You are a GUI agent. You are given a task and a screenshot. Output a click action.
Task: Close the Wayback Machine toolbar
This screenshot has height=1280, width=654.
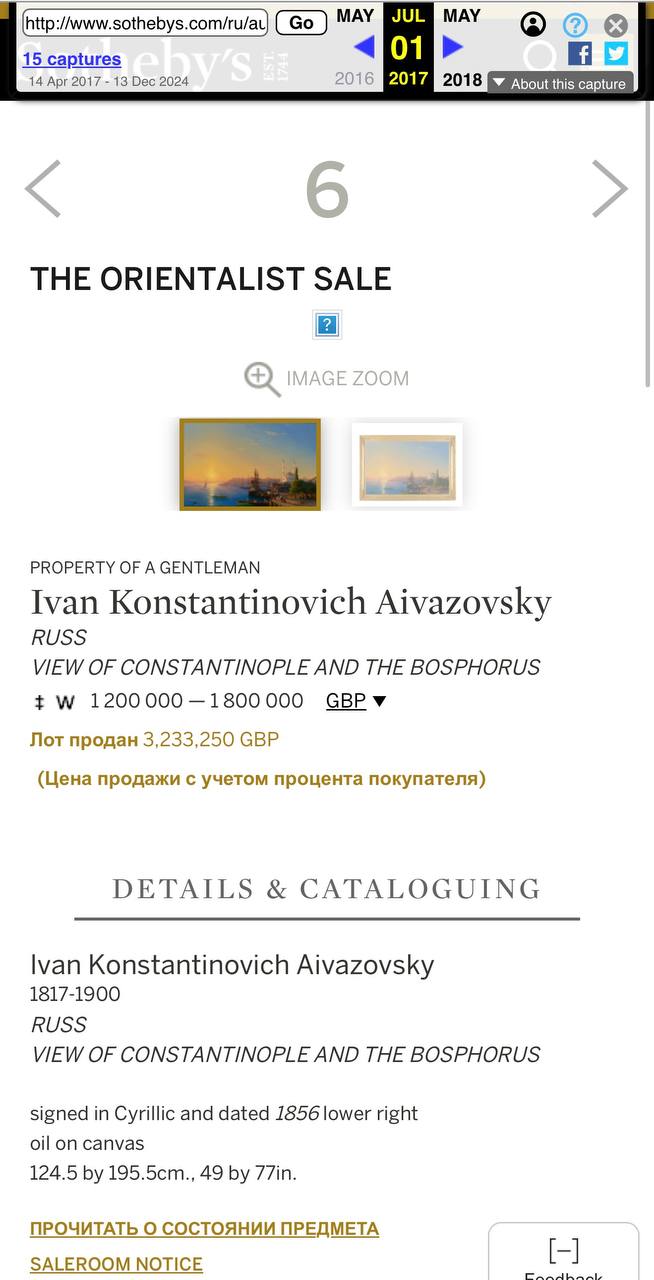(616, 25)
